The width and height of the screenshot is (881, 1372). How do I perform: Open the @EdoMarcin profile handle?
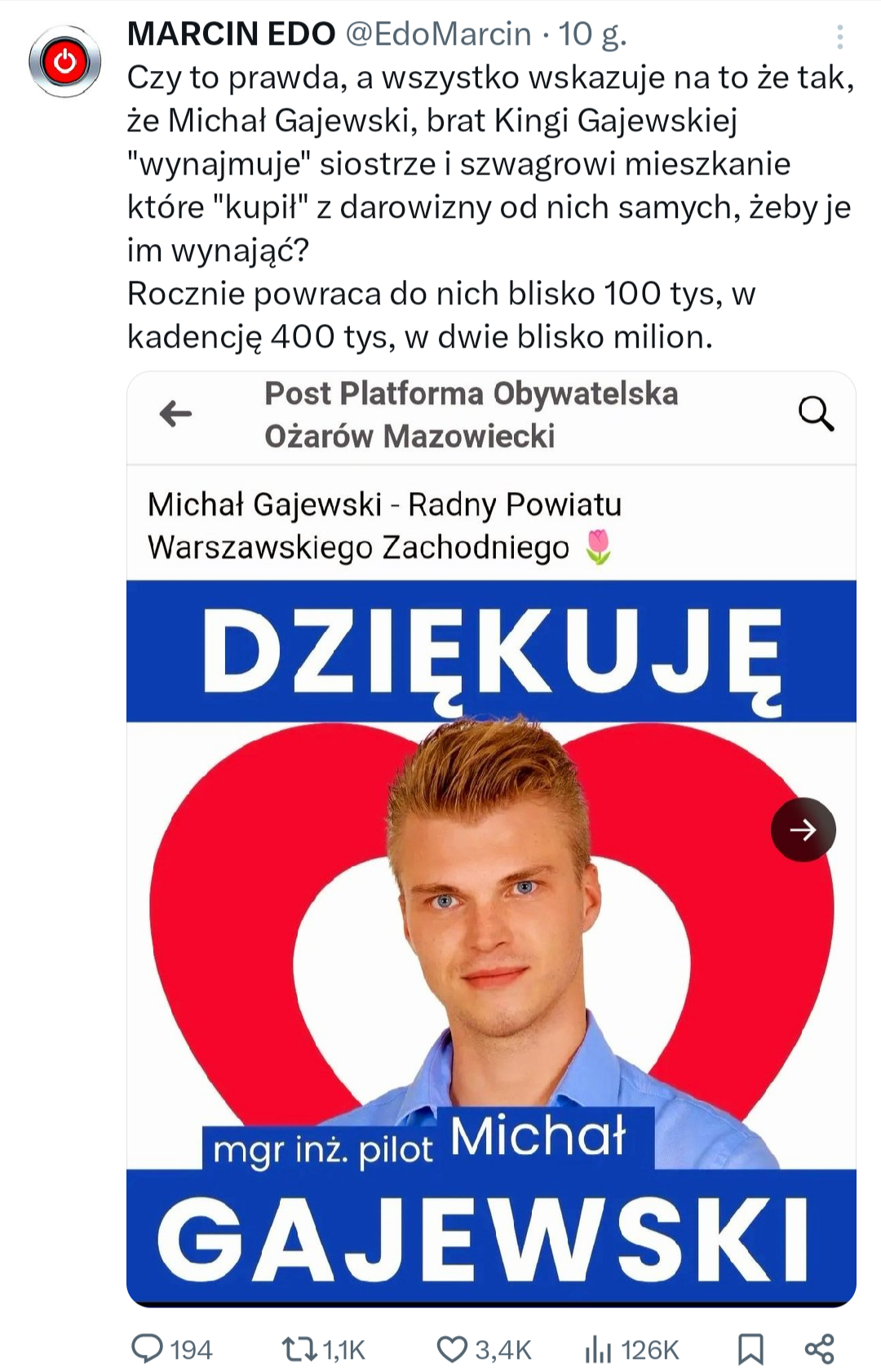pos(438,34)
